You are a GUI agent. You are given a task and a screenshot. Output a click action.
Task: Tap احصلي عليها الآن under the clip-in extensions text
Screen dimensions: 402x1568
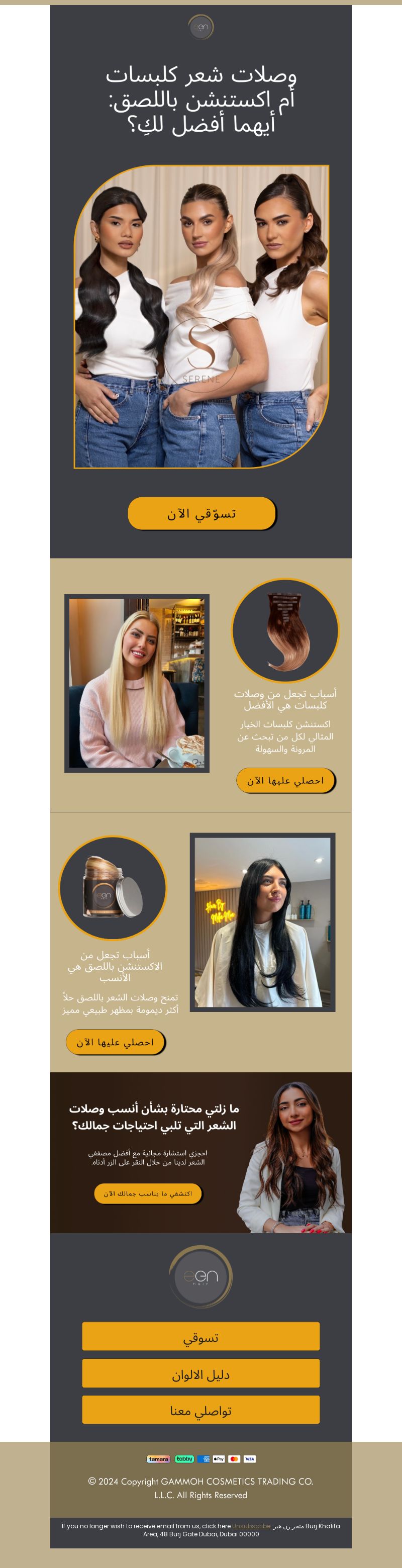285,780
